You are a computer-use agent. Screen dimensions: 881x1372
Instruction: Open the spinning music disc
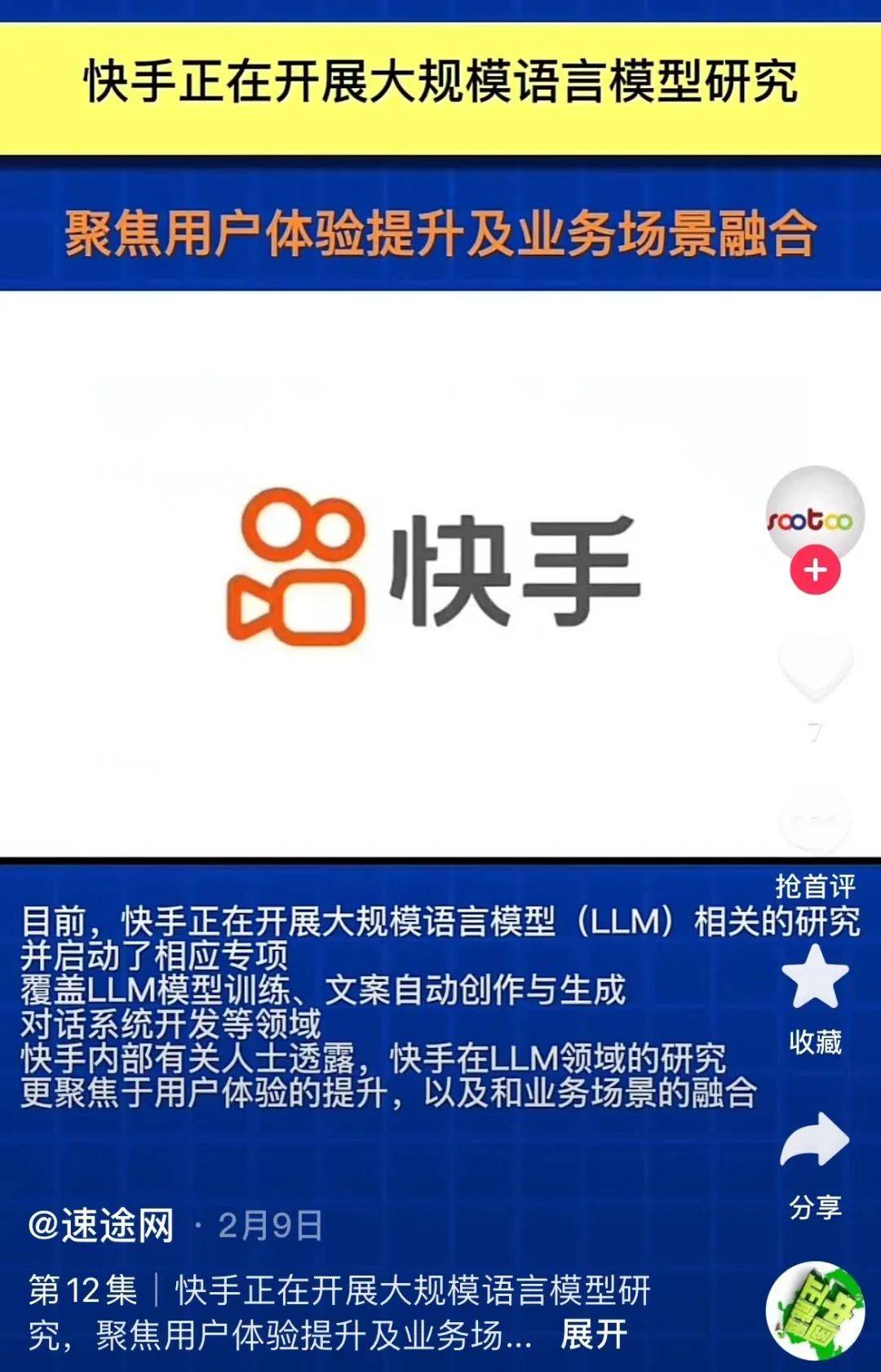pyautogui.click(x=815, y=1312)
